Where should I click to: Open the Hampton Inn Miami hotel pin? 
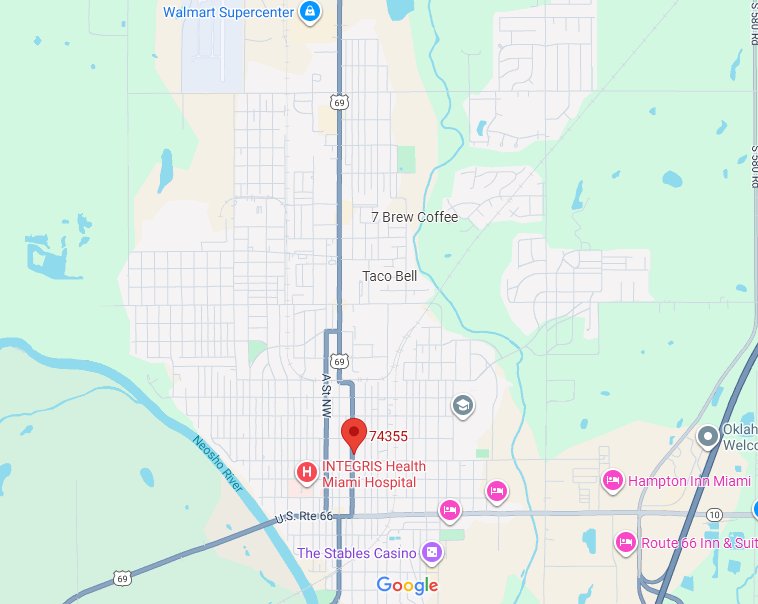[x=613, y=481]
